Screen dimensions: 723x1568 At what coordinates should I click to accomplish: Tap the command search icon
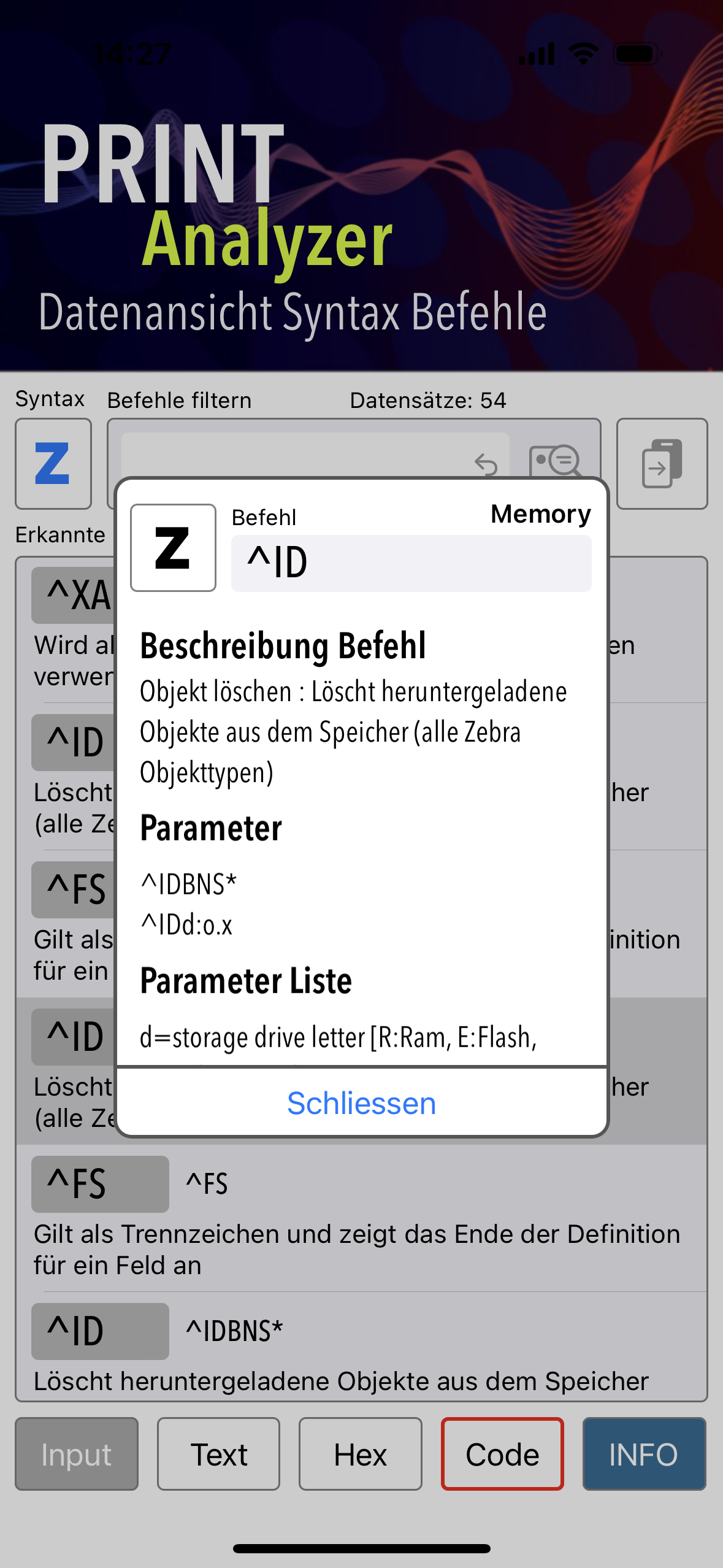tap(555, 459)
